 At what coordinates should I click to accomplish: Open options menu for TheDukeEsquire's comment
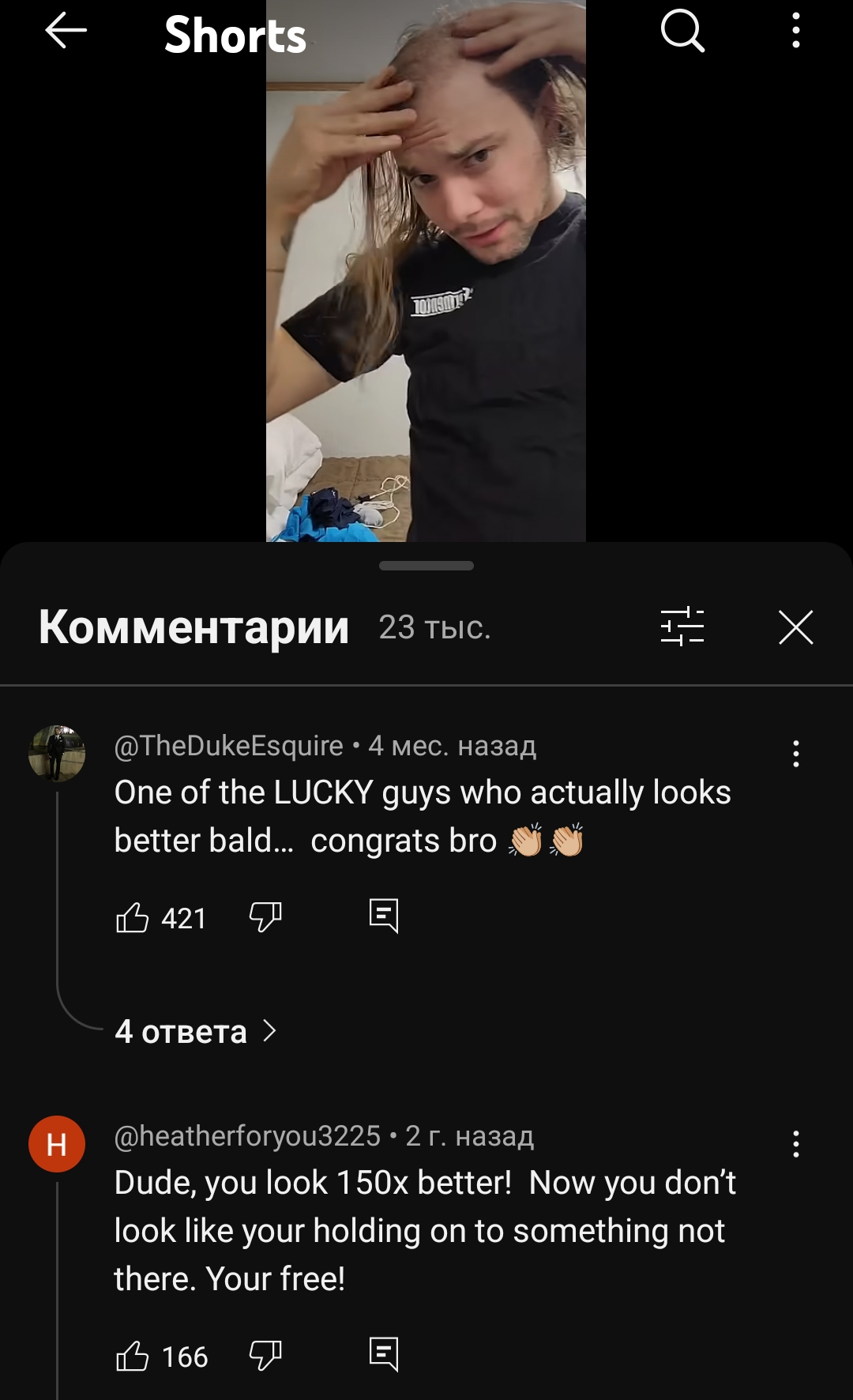(x=796, y=754)
